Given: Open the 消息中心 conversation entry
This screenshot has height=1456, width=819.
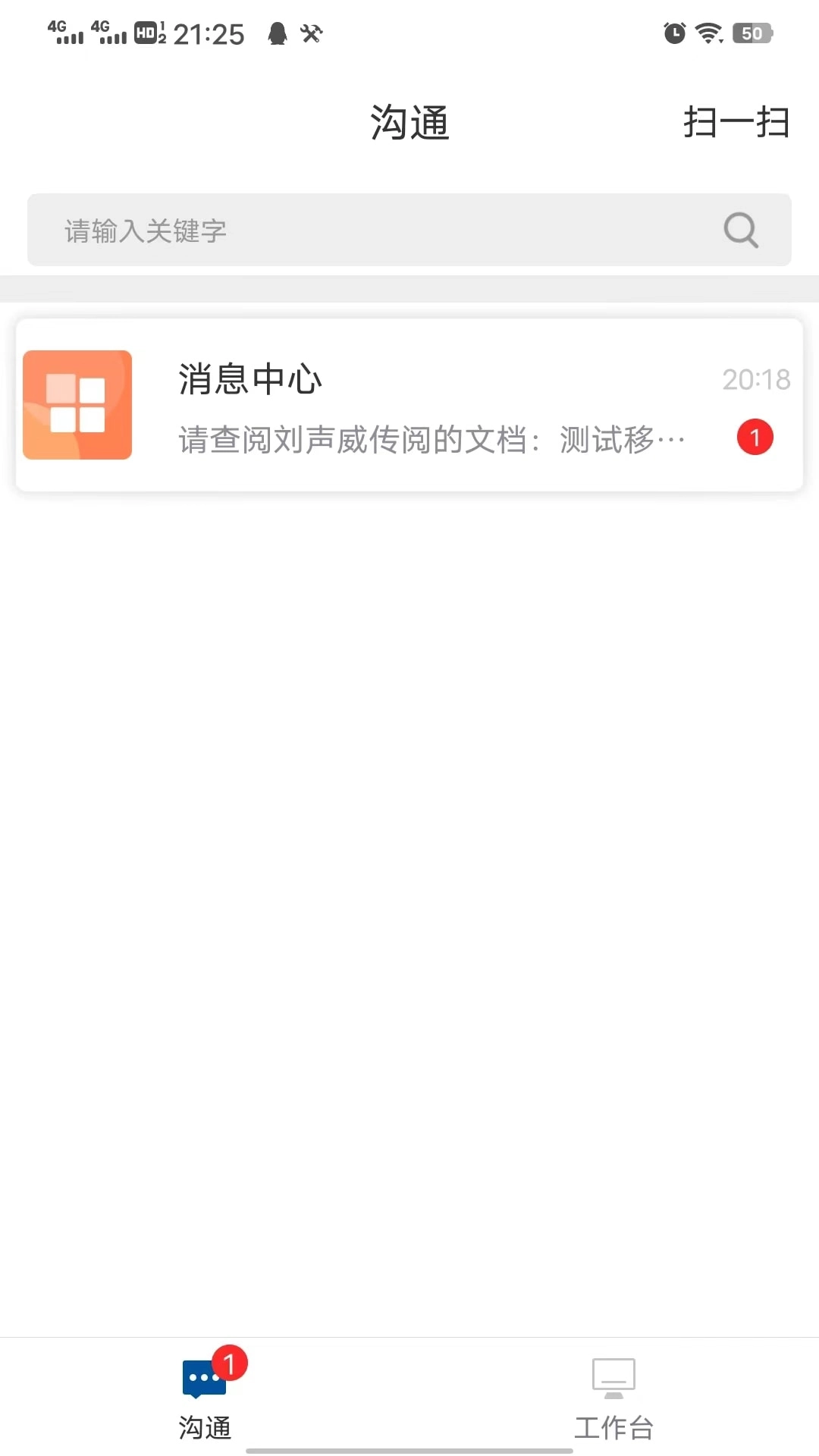Looking at the screenshot, I should pos(409,405).
